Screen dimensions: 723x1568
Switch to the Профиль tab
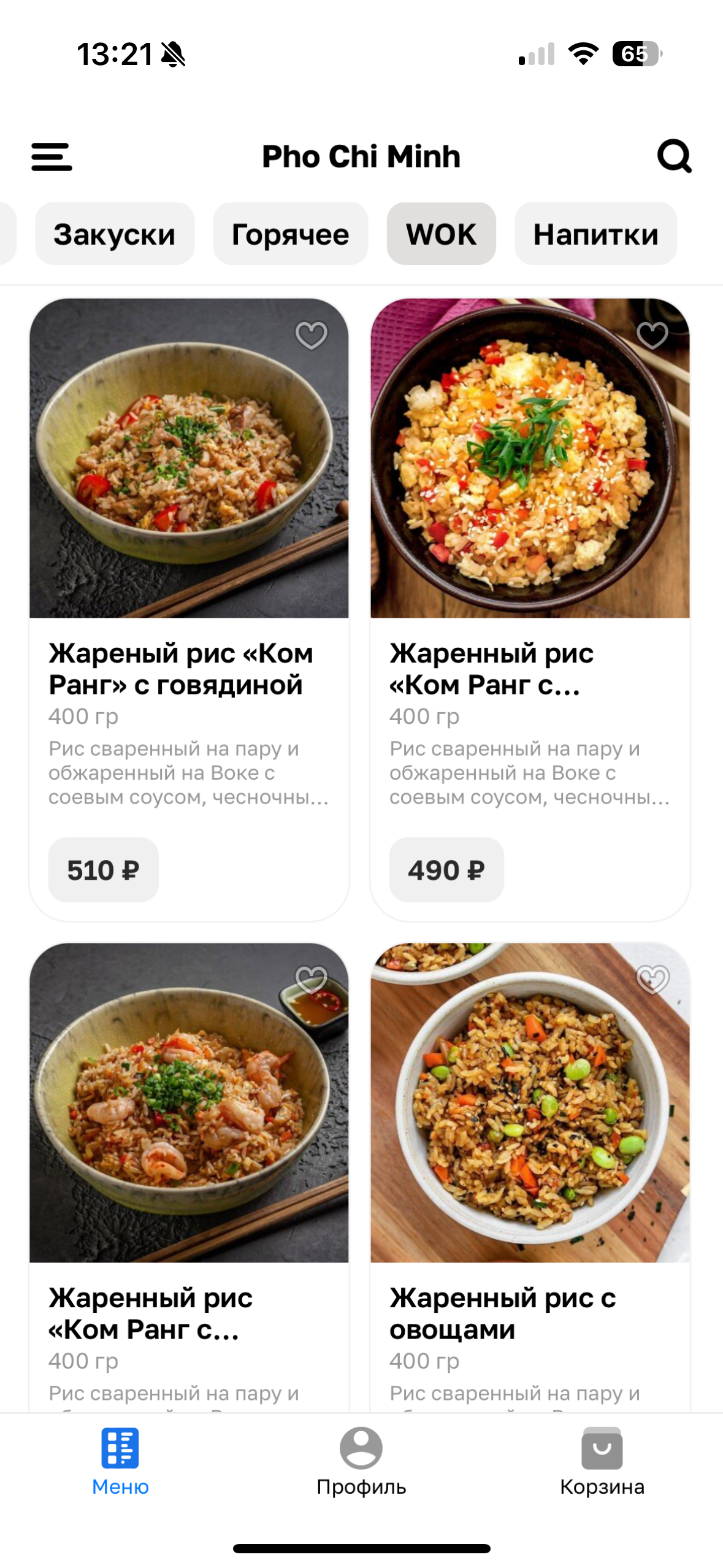(x=361, y=1461)
